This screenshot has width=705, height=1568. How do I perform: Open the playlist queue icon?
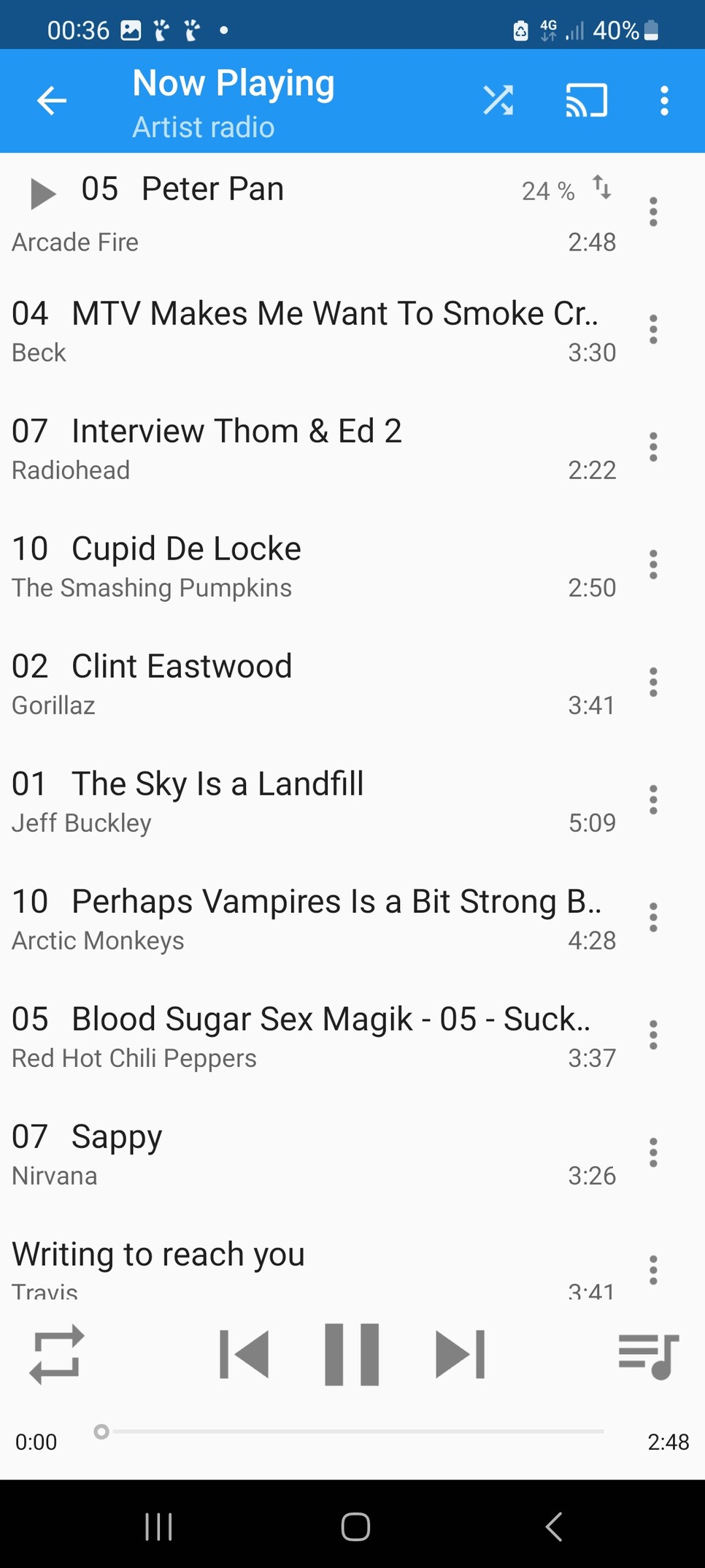point(648,1356)
